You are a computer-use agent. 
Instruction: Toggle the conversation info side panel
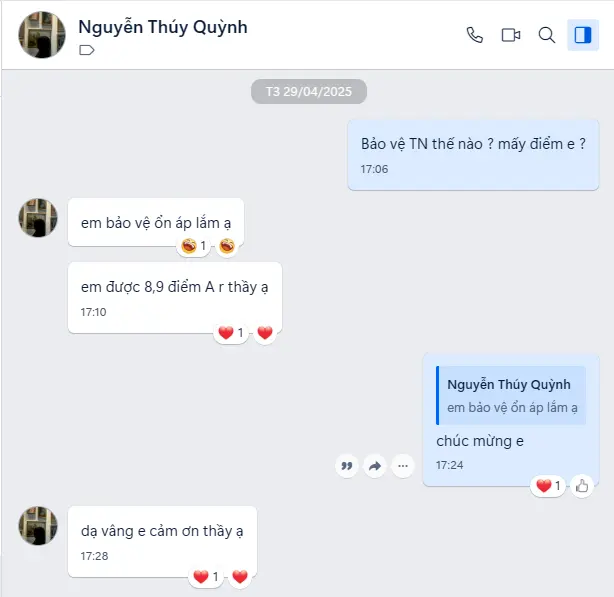click(x=582, y=35)
